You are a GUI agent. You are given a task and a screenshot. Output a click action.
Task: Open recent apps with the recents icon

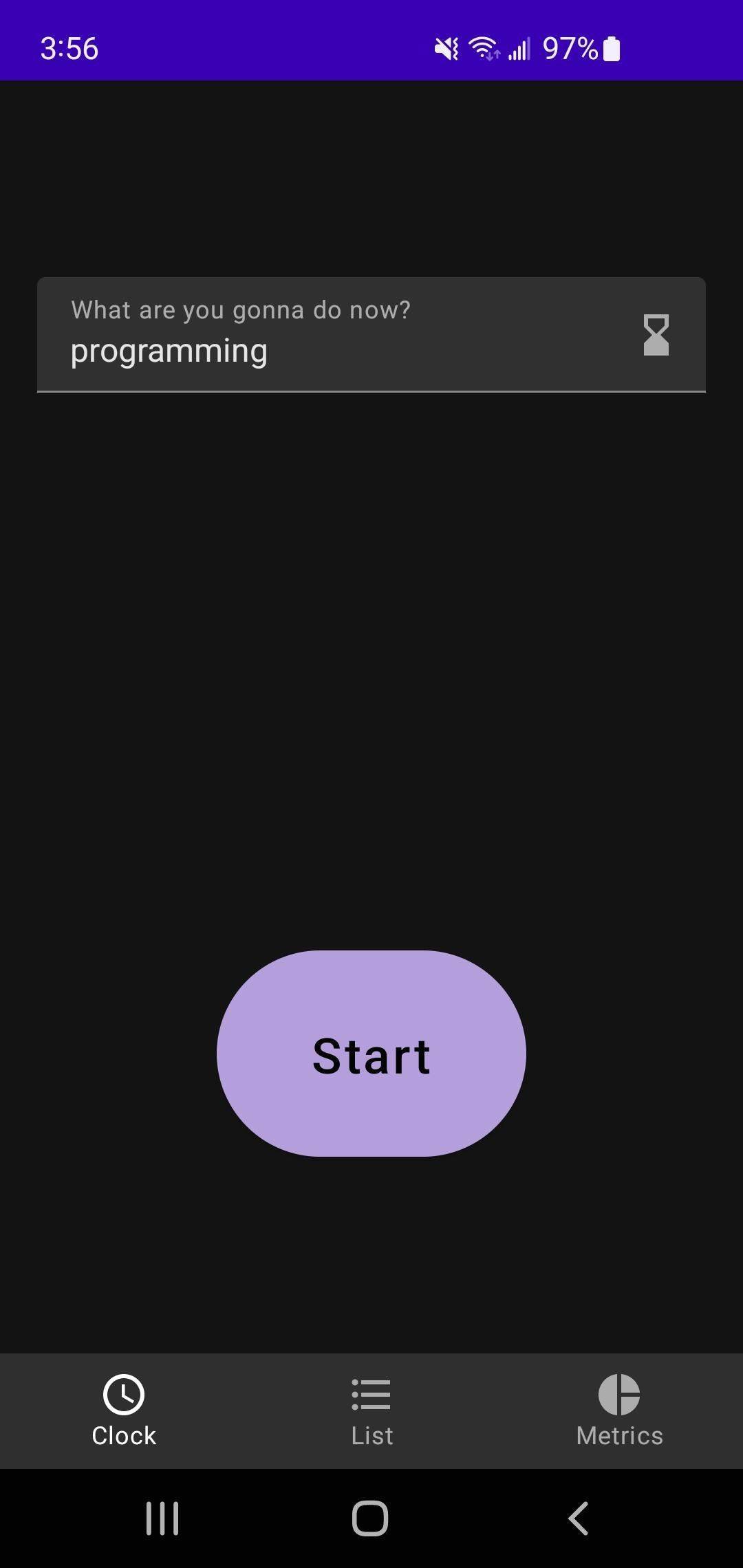162,1520
